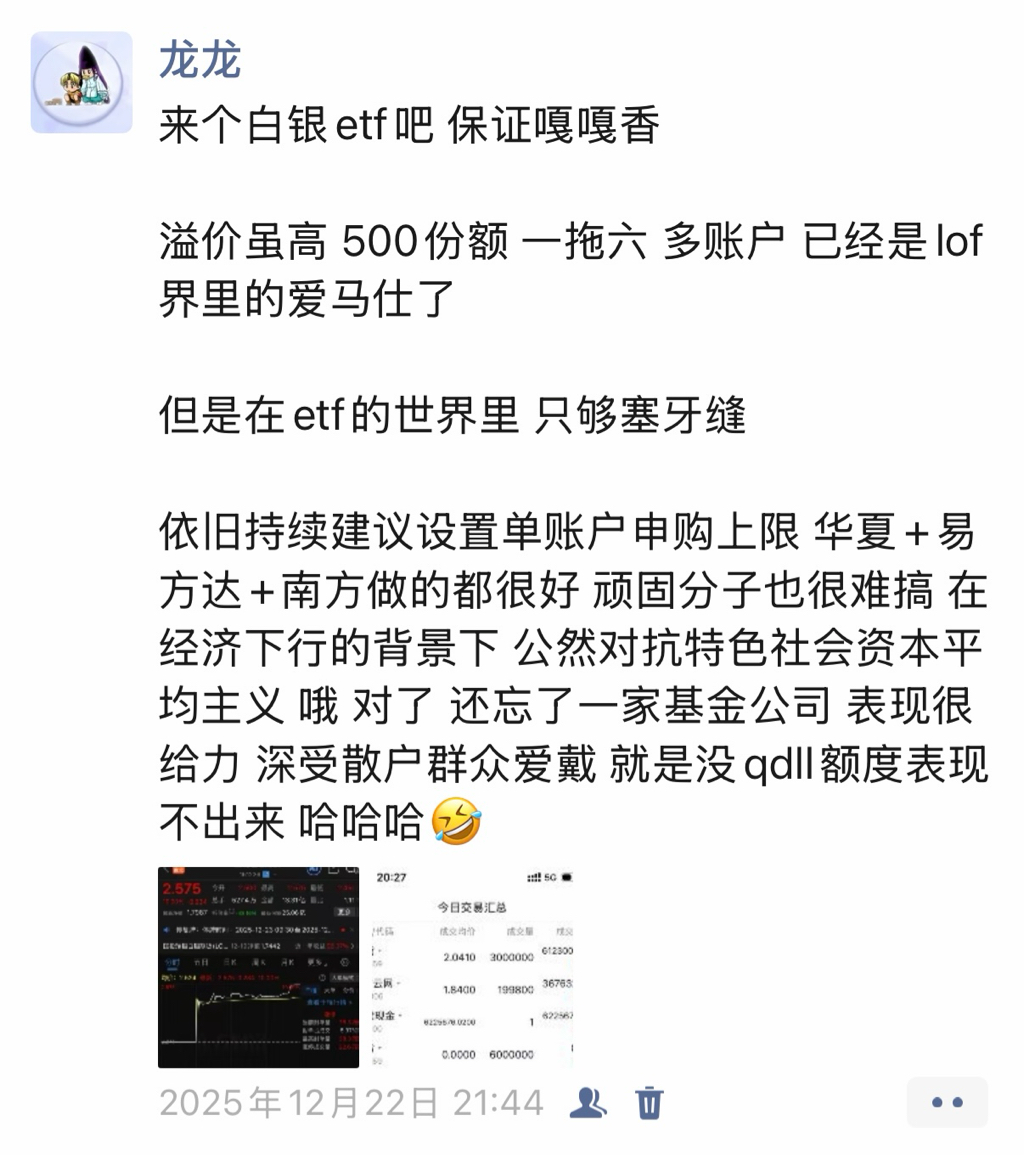Viewport: 1024px width, 1155px height.
Task: Open the 今日交易汇总 screenshot image
Action: [474, 967]
